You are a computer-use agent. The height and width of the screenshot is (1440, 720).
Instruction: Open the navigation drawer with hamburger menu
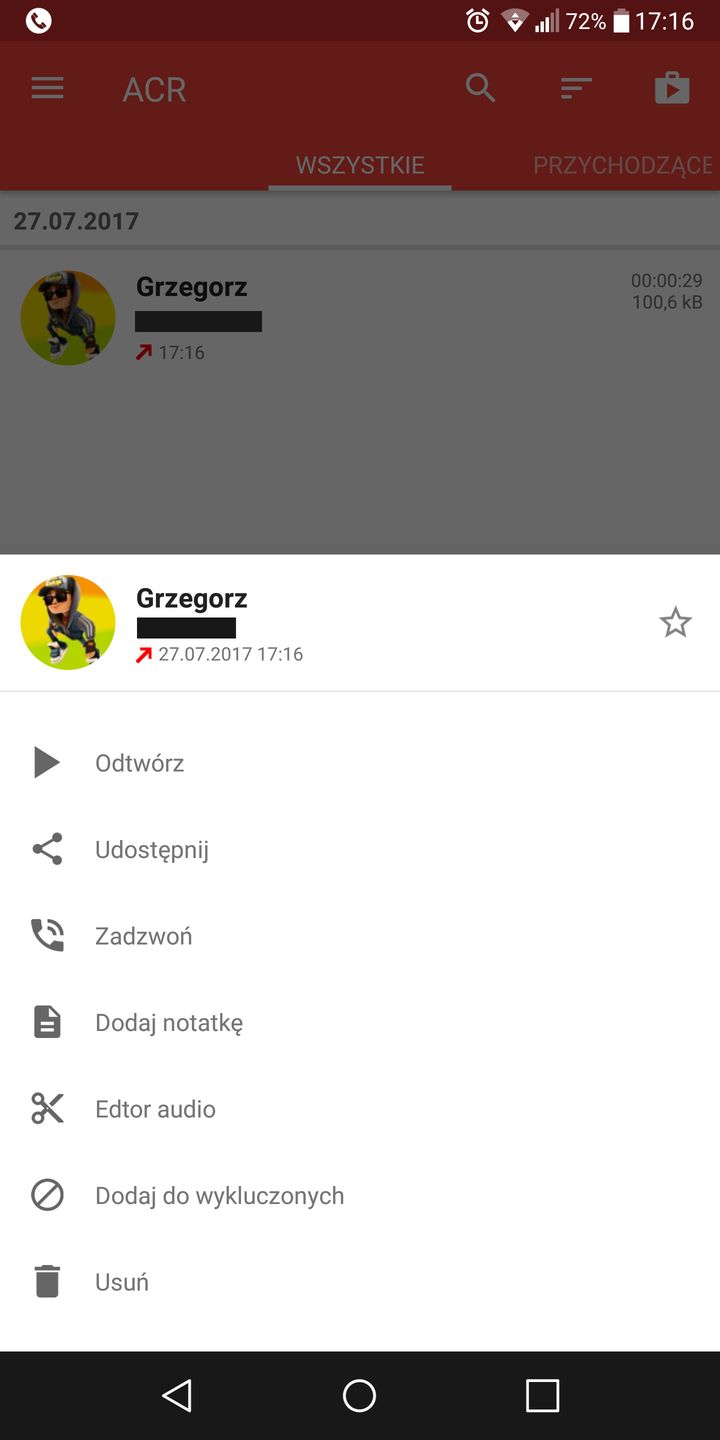coord(47,88)
